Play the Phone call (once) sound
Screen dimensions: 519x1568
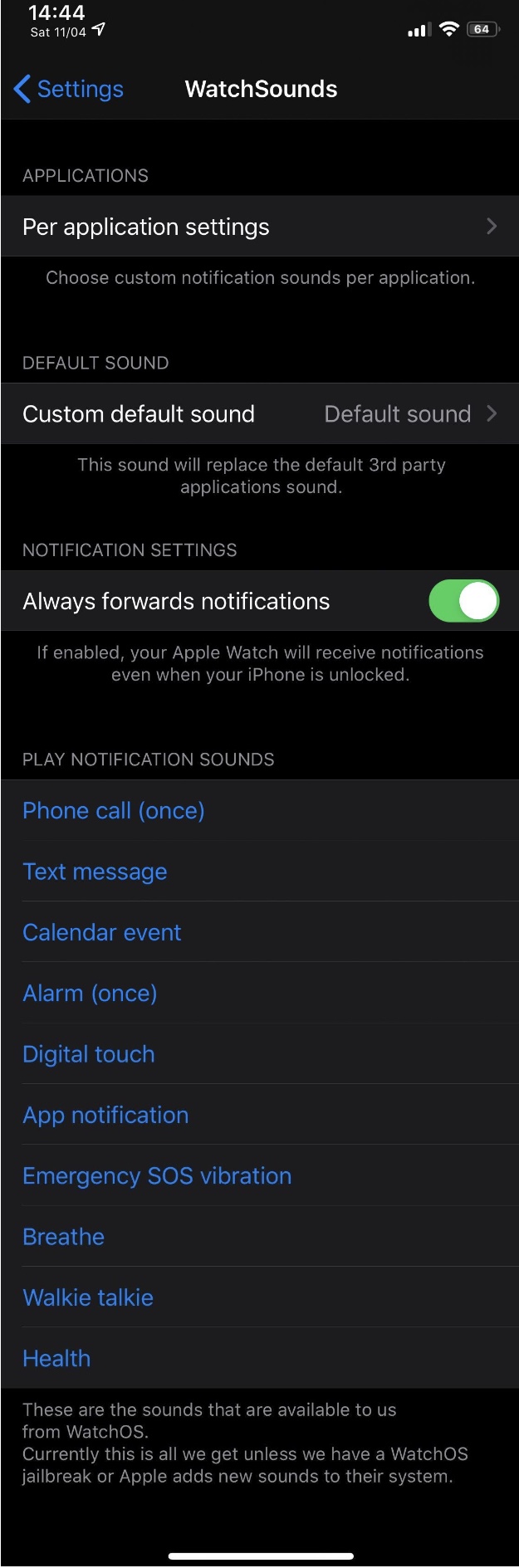pyautogui.click(x=114, y=811)
